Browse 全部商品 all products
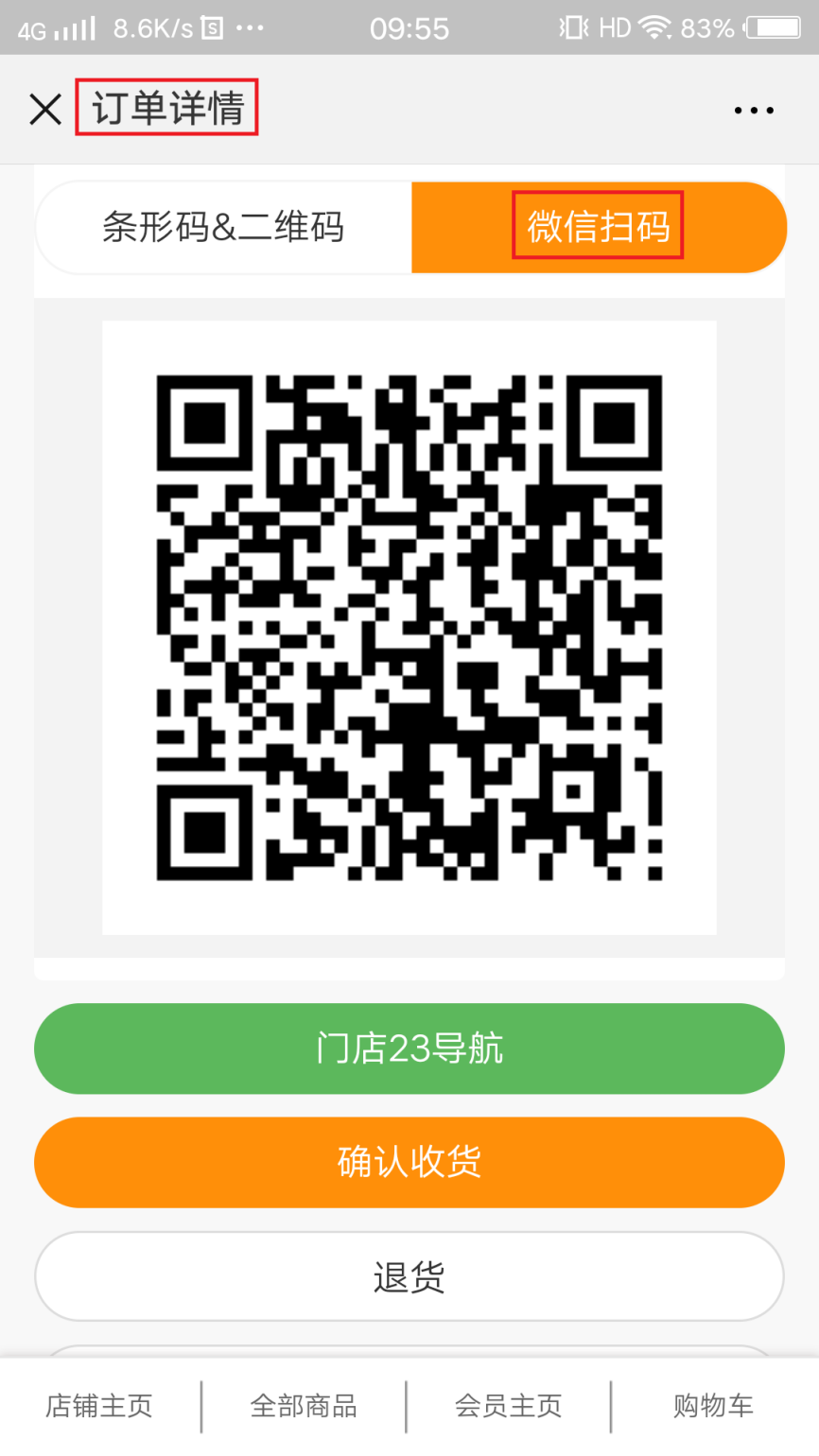Image resolution: width=819 pixels, height=1456 pixels. coord(304,1406)
